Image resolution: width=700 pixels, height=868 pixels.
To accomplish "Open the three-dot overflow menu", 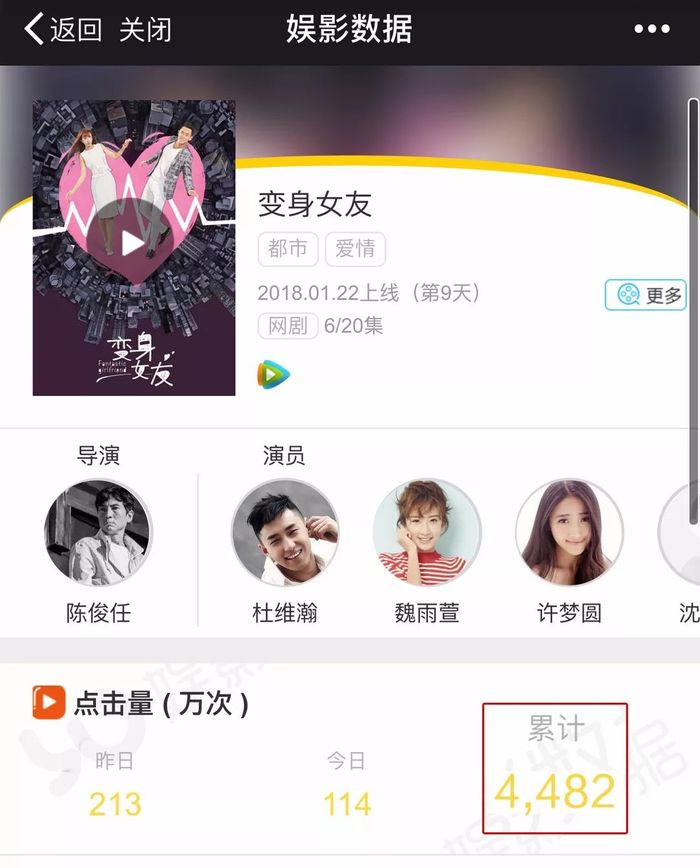I will (x=651, y=29).
